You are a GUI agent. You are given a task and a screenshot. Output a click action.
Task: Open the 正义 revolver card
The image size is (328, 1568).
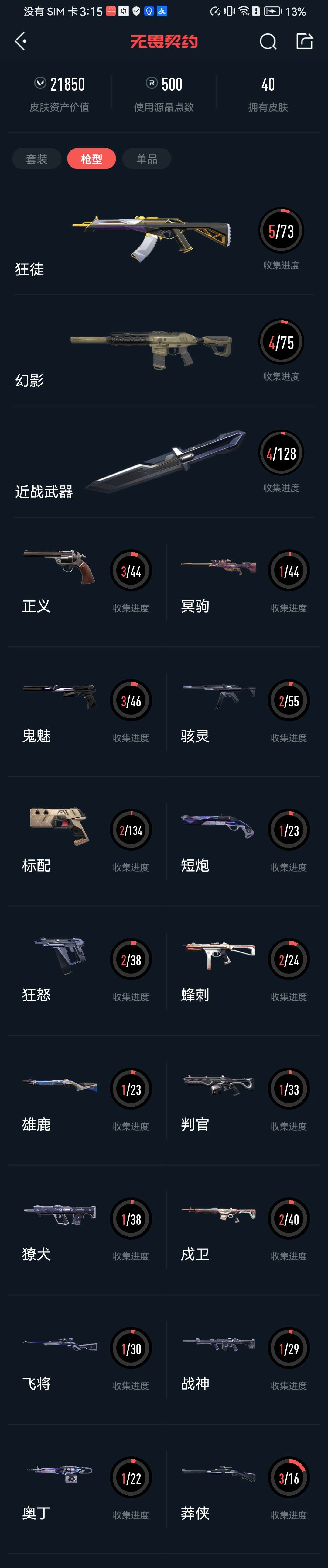pyautogui.click(x=85, y=581)
